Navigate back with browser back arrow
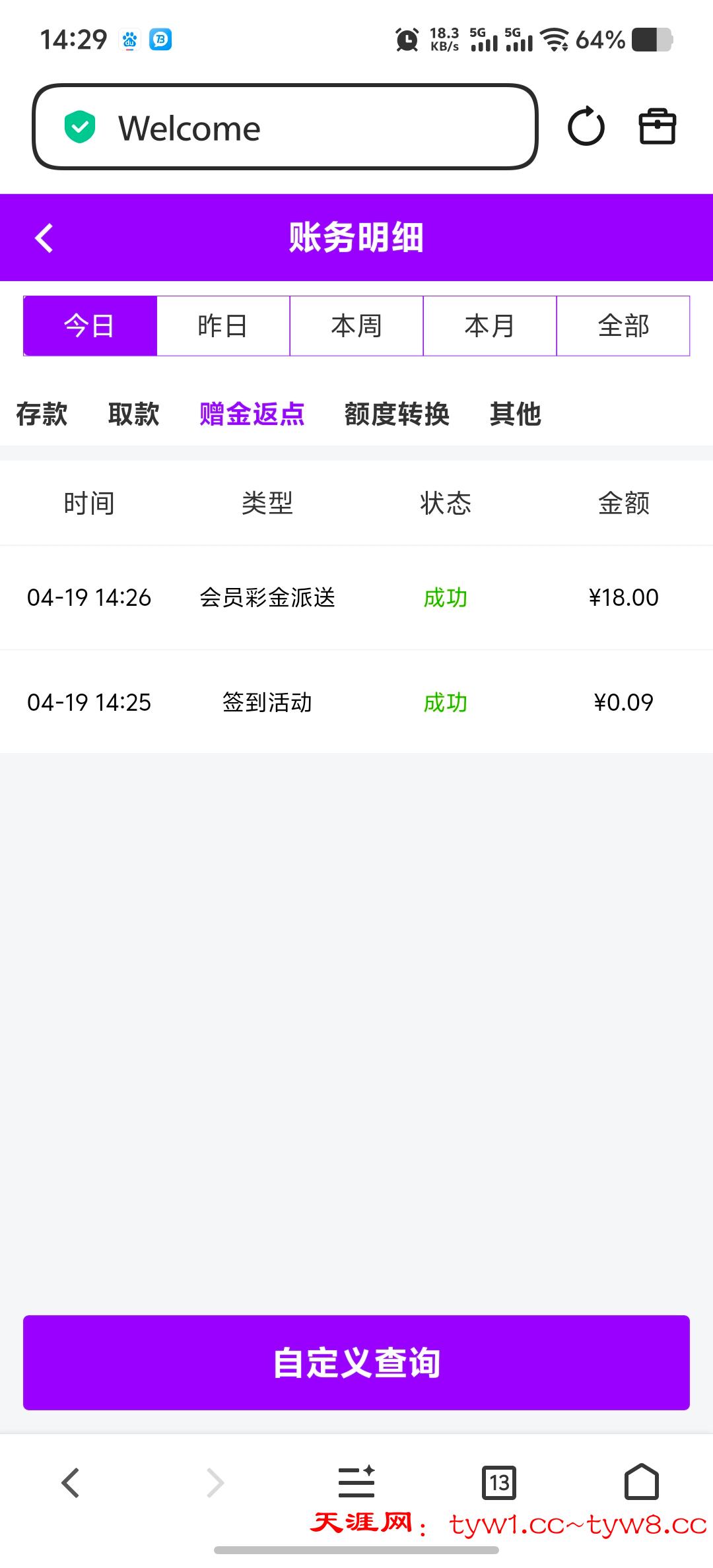 (x=71, y=1483)
